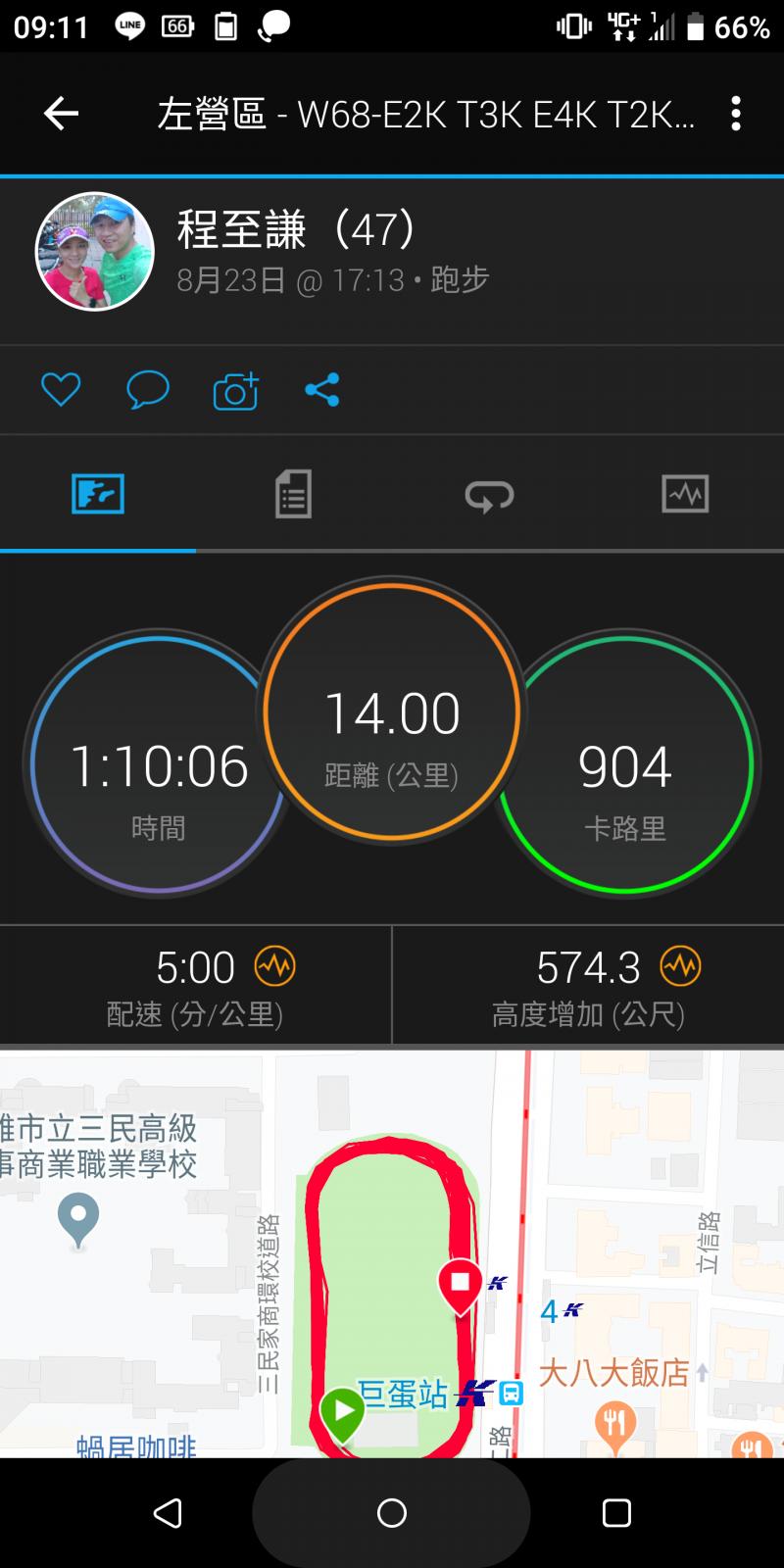This screenshot has height=1568, width=784.
Task: Open the three-dot overflow menu
Action: point(736,115)
